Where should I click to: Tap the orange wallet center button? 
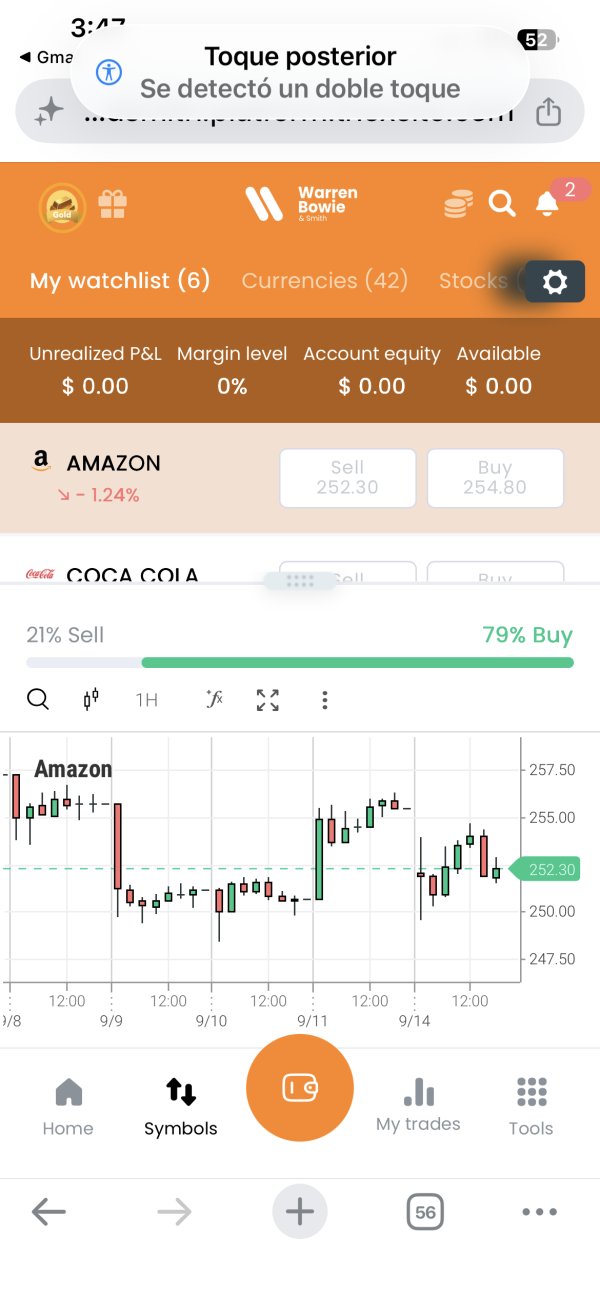[x=300, y=1088]
